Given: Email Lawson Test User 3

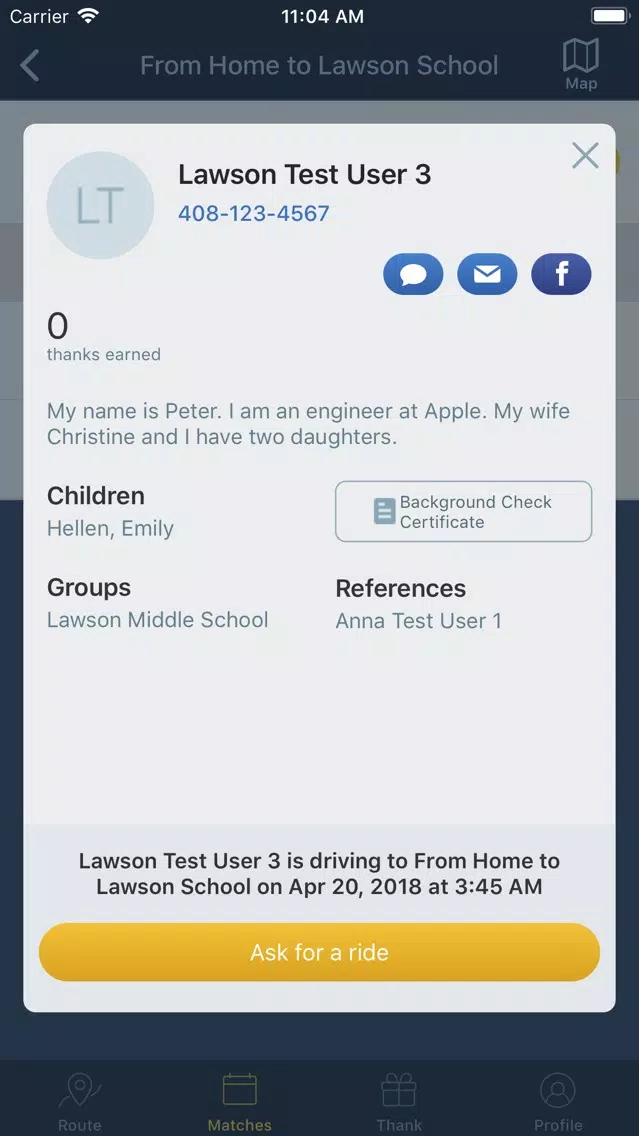Looking at the screenshot, I should click(487, 274).
